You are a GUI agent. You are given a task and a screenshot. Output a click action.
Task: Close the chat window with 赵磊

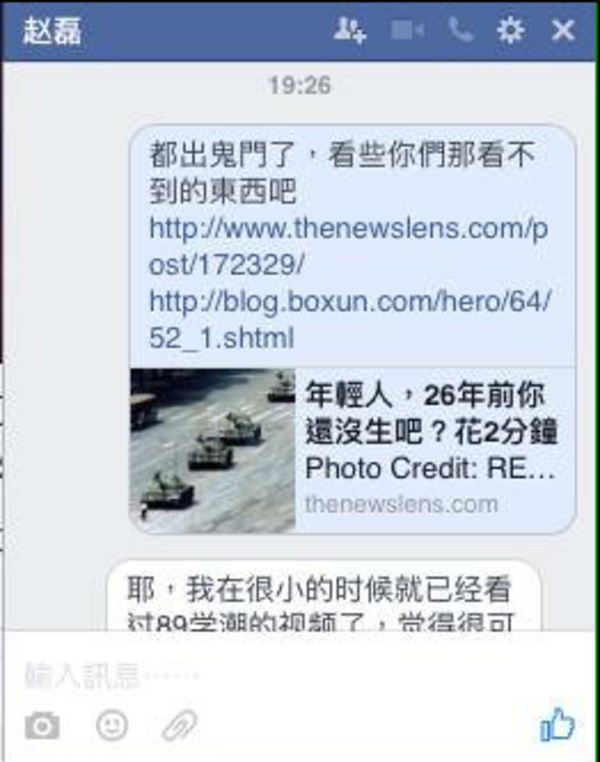pyautogui.click(x=563, y=30)
